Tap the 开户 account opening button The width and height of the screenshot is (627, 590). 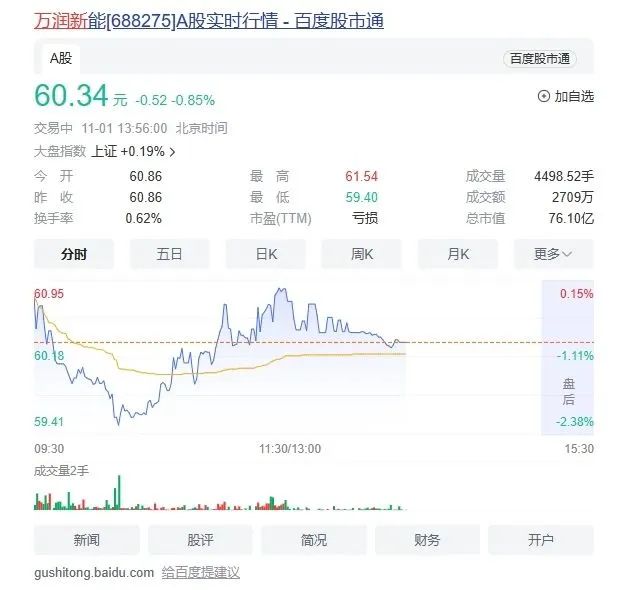click(541, 540)
